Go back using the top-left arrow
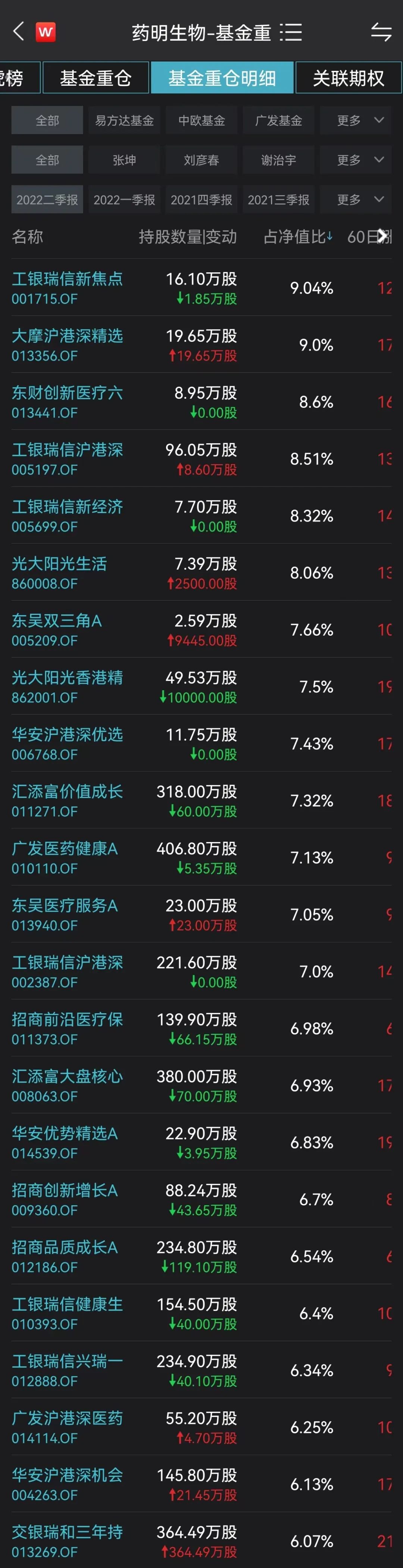The height and width of the screenshot is (1568, 403). 18,32
